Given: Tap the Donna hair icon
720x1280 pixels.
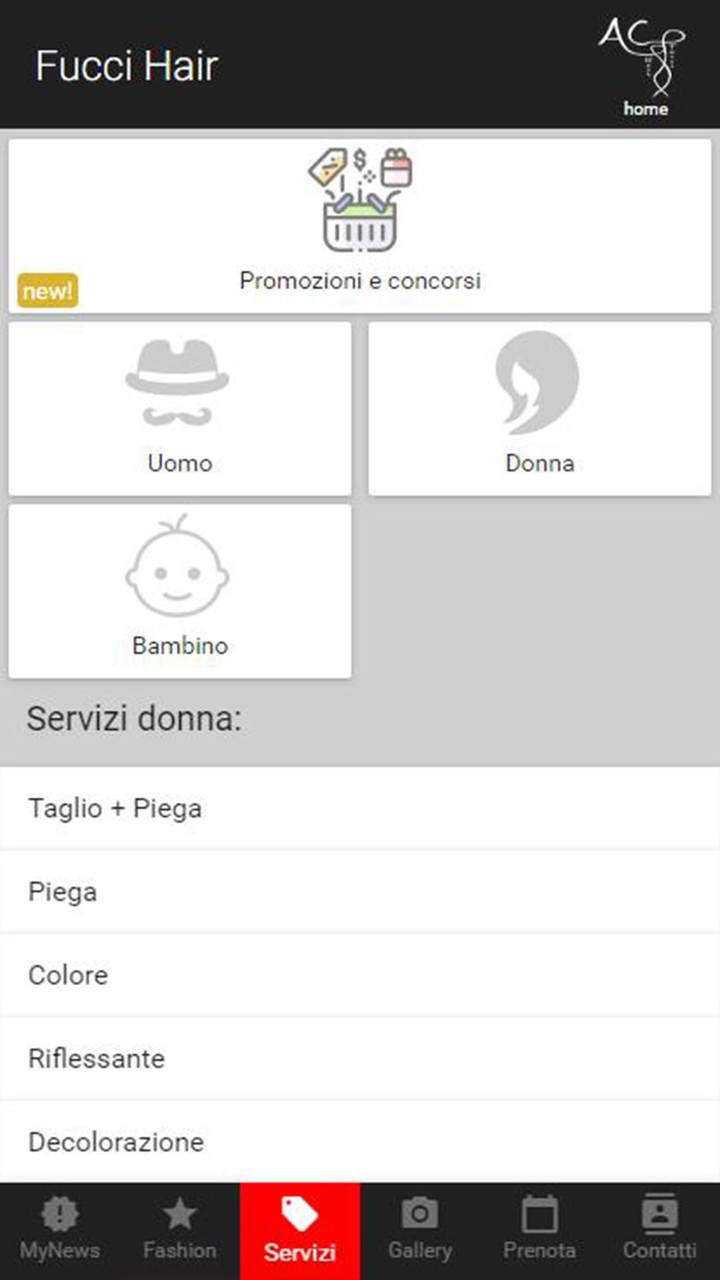Looking at the screenshot, I should click(x=539, y=380).
